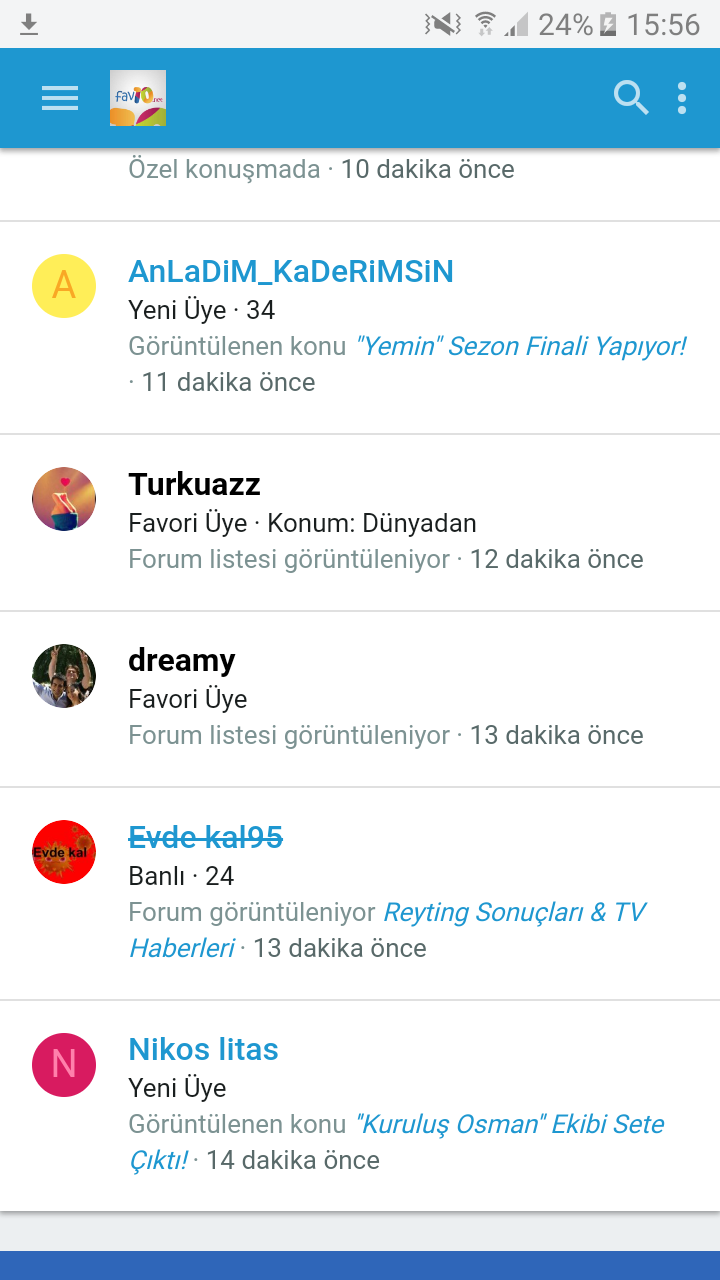Image resolution: width=720 pixels, height=1280 pixels.
Task: Open Nikos litas profile
Action: click(x=203, y=1049)
